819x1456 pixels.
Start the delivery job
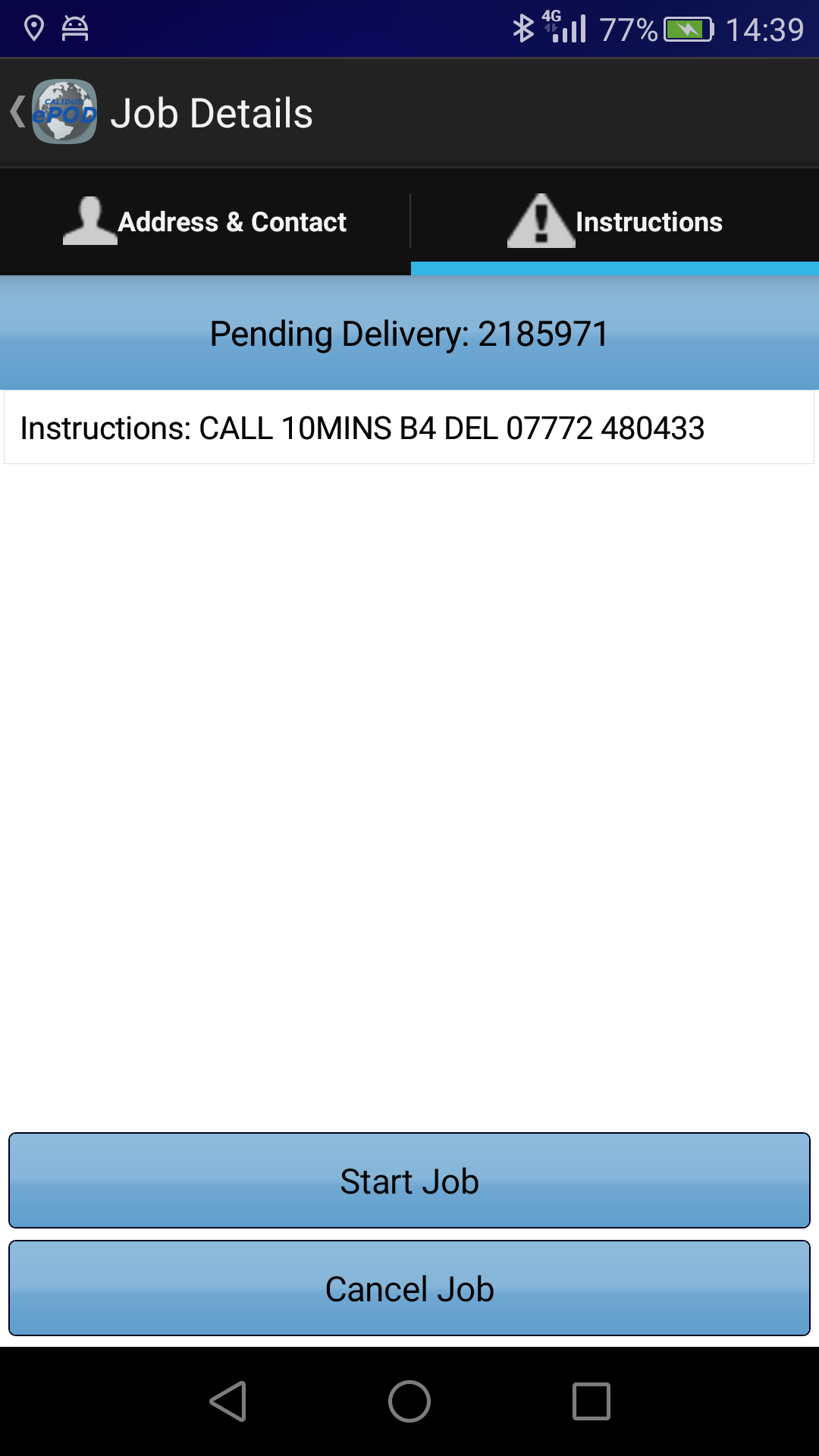409,1181
